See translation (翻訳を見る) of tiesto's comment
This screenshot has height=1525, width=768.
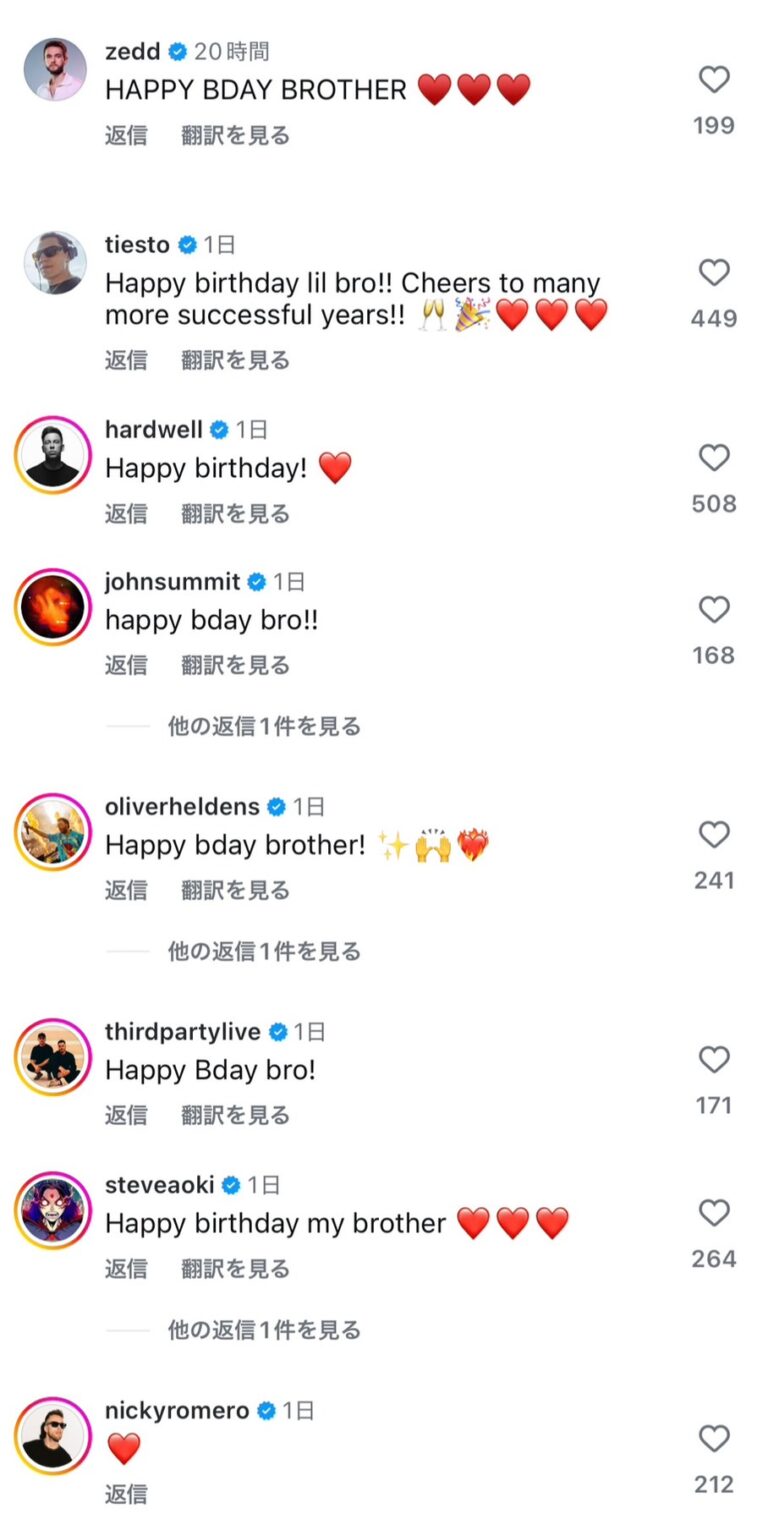[x=235, y=359]
